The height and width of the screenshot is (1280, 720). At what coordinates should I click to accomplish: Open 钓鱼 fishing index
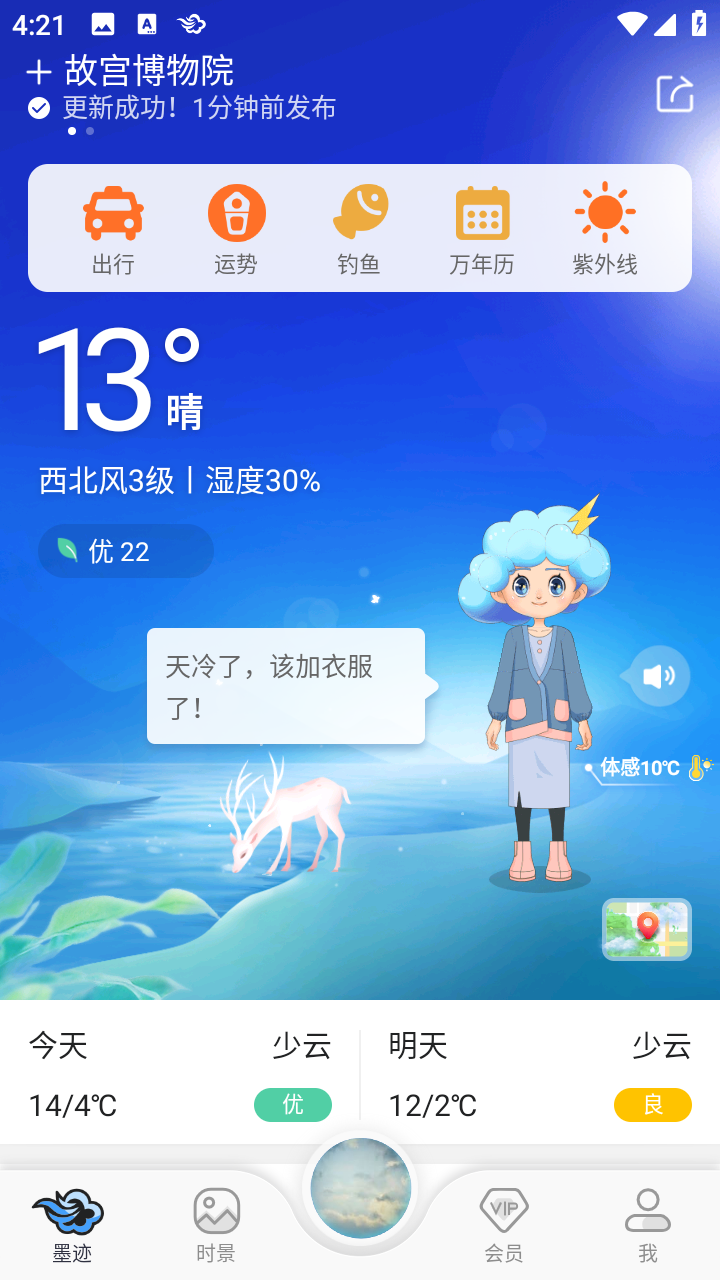point(359,230)
